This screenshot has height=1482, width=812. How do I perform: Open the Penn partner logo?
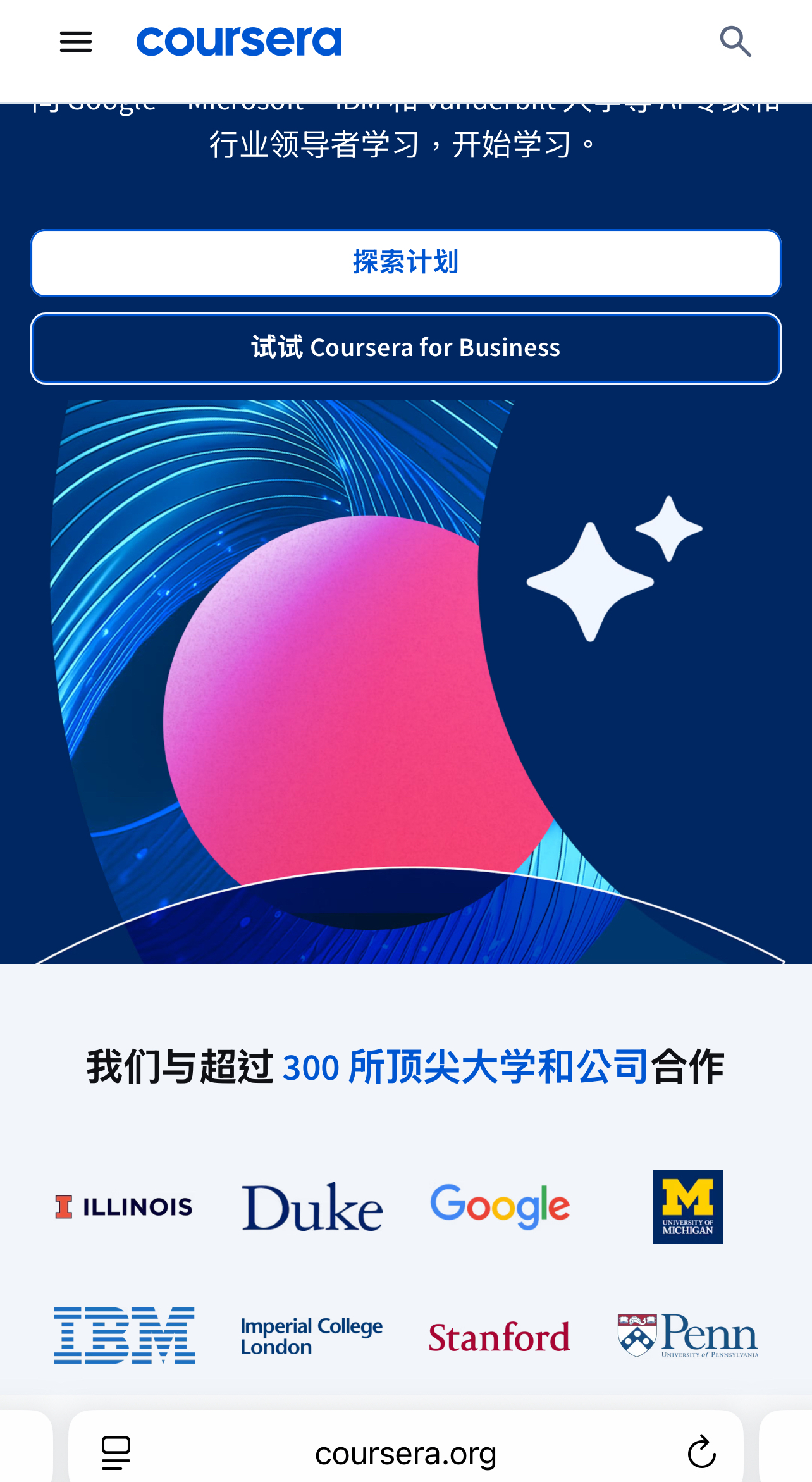tap(687, 1335)
